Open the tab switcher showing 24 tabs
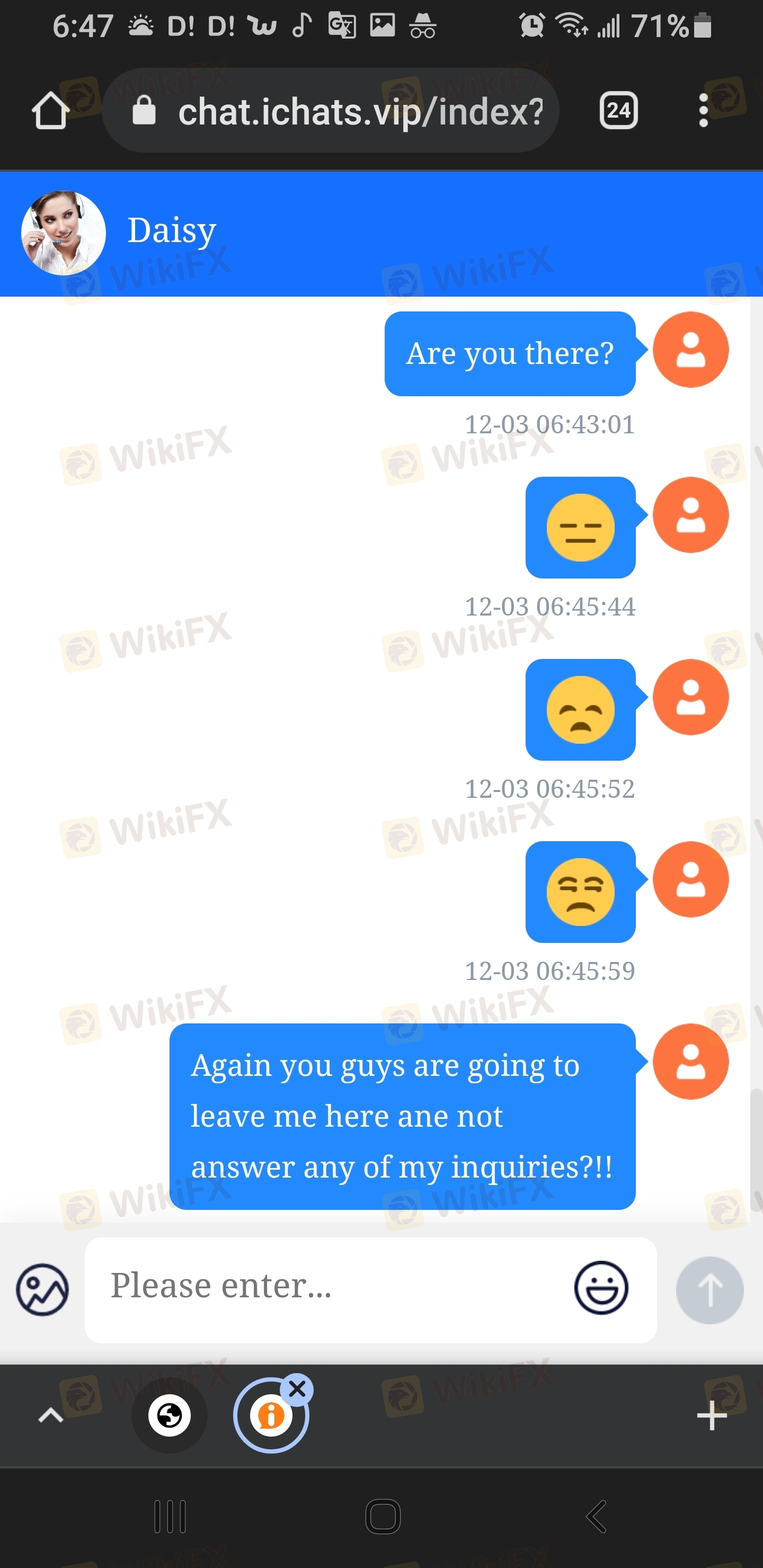Image resolution: width=763 pixels, height=1568 pixels. point(618,111)
